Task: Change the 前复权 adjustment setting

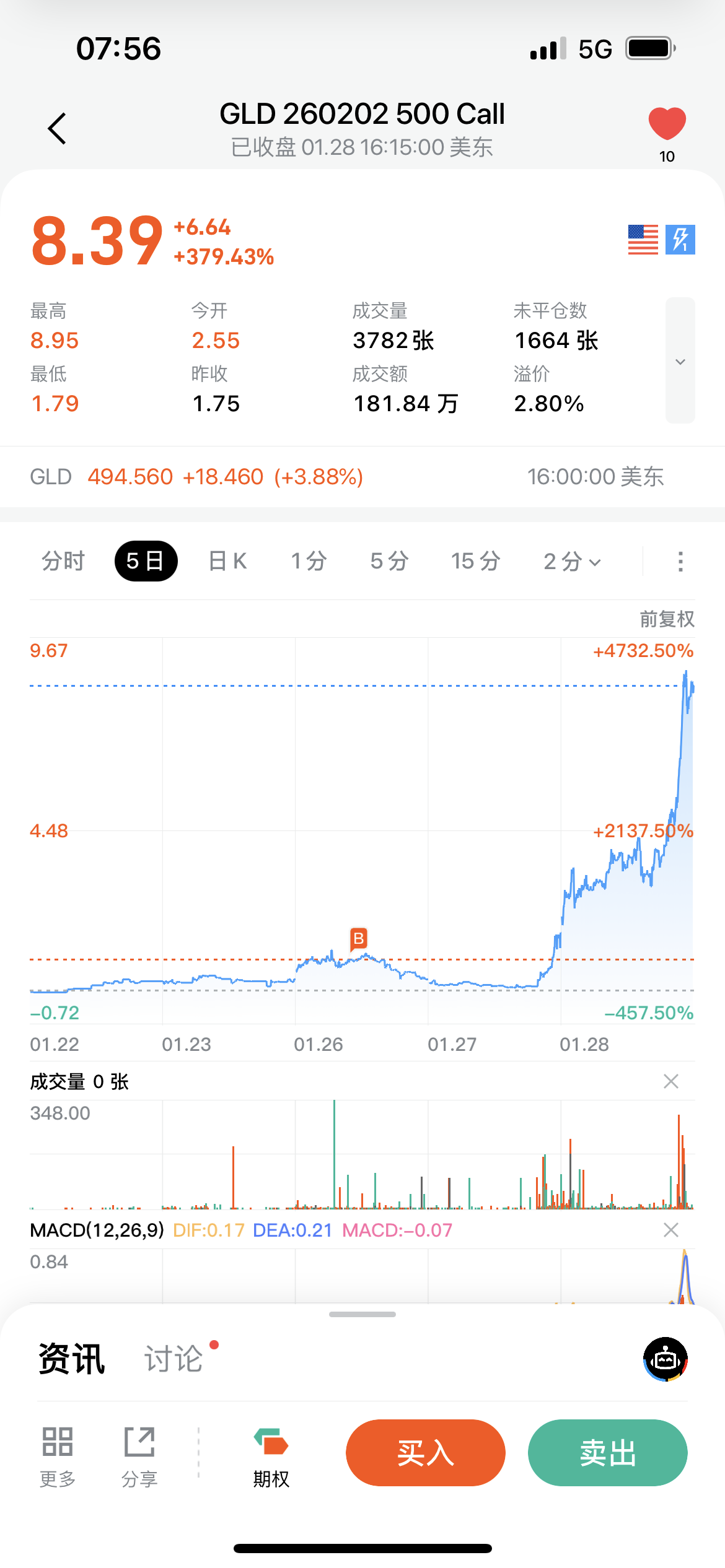Action: (x=667, y=619)
